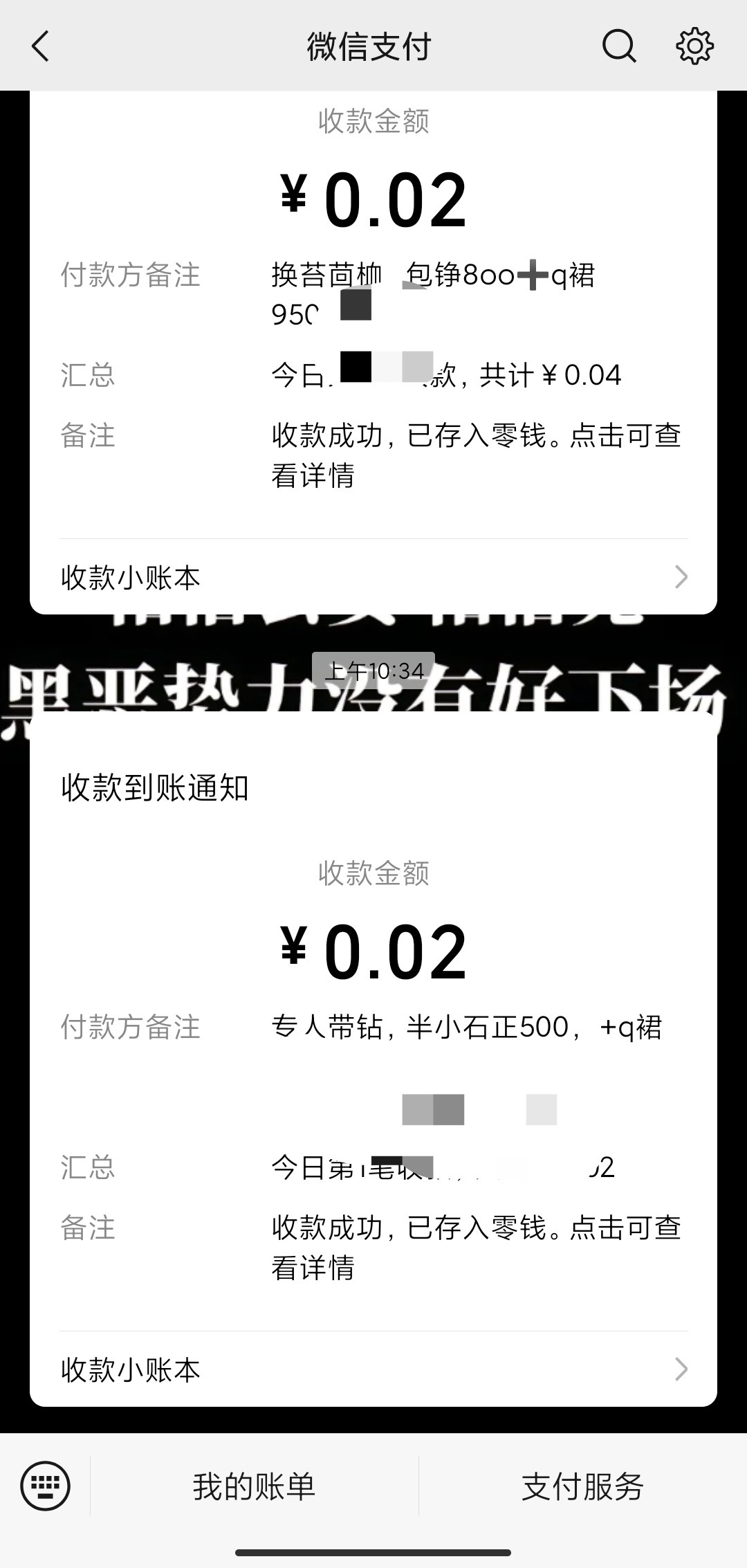The width and height of the screenshot is (747, 1568).
Task: Open the settings gear
Action: coord(694,47)
